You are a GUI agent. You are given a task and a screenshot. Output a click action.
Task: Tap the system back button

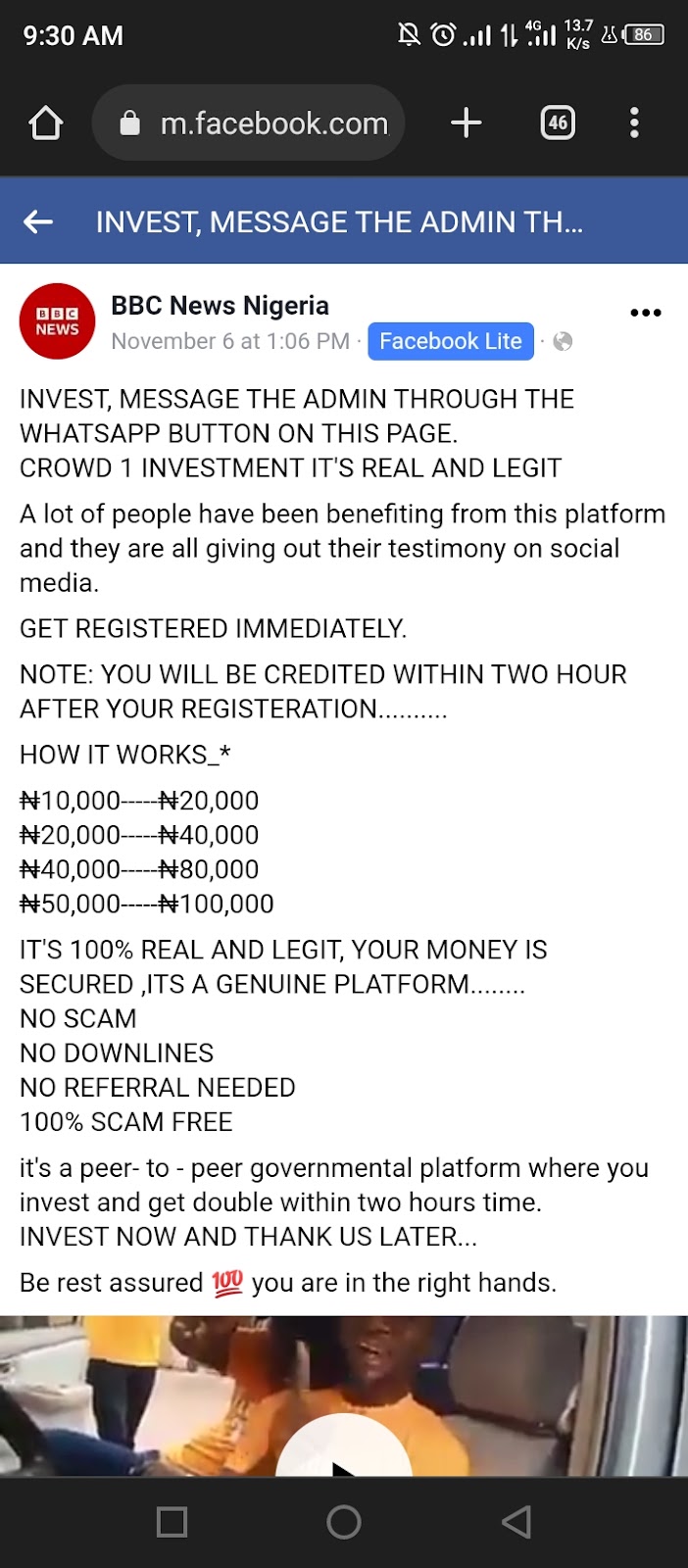[516, 1522]
